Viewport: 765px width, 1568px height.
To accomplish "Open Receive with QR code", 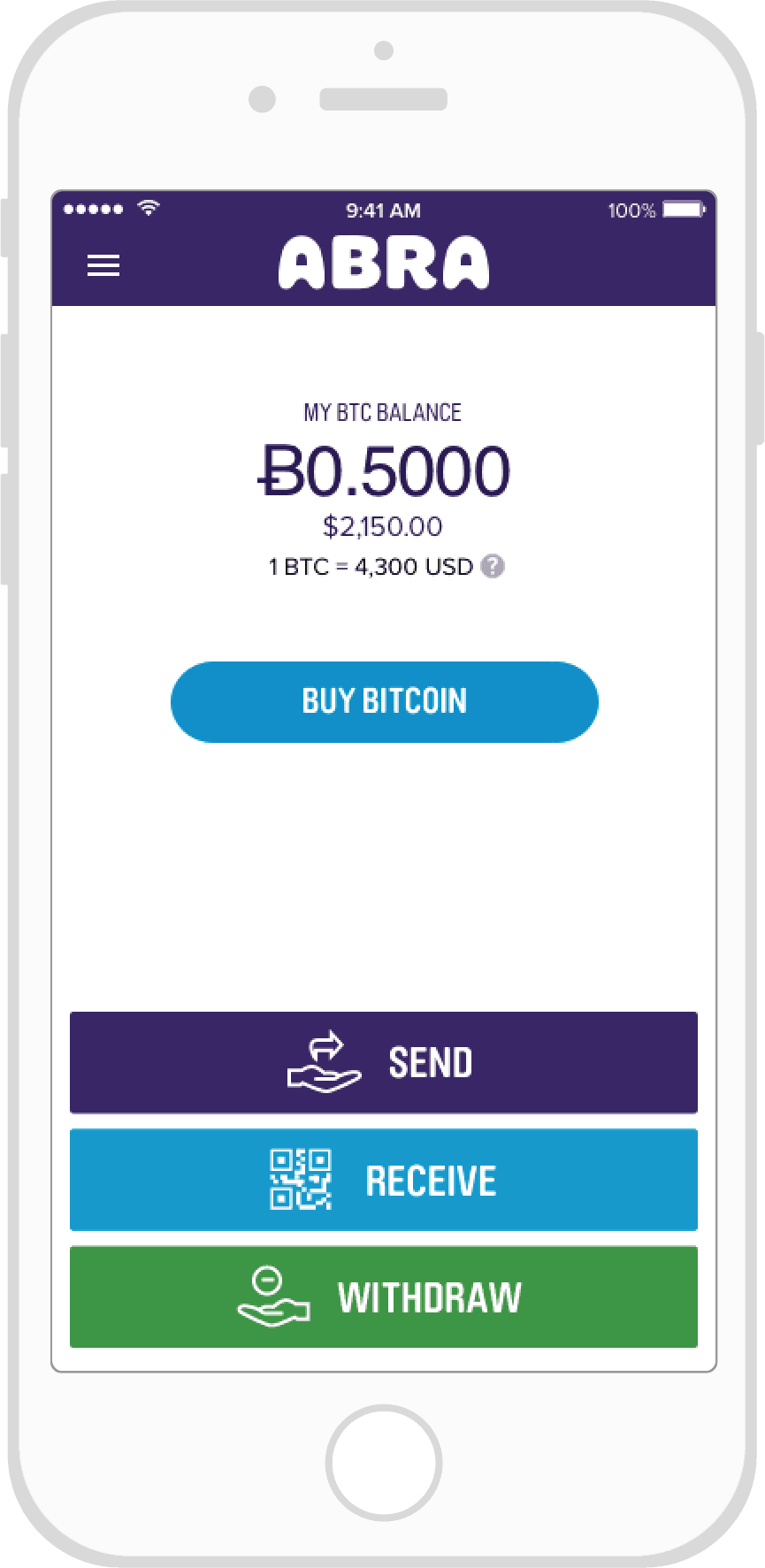I will 384,1180.
